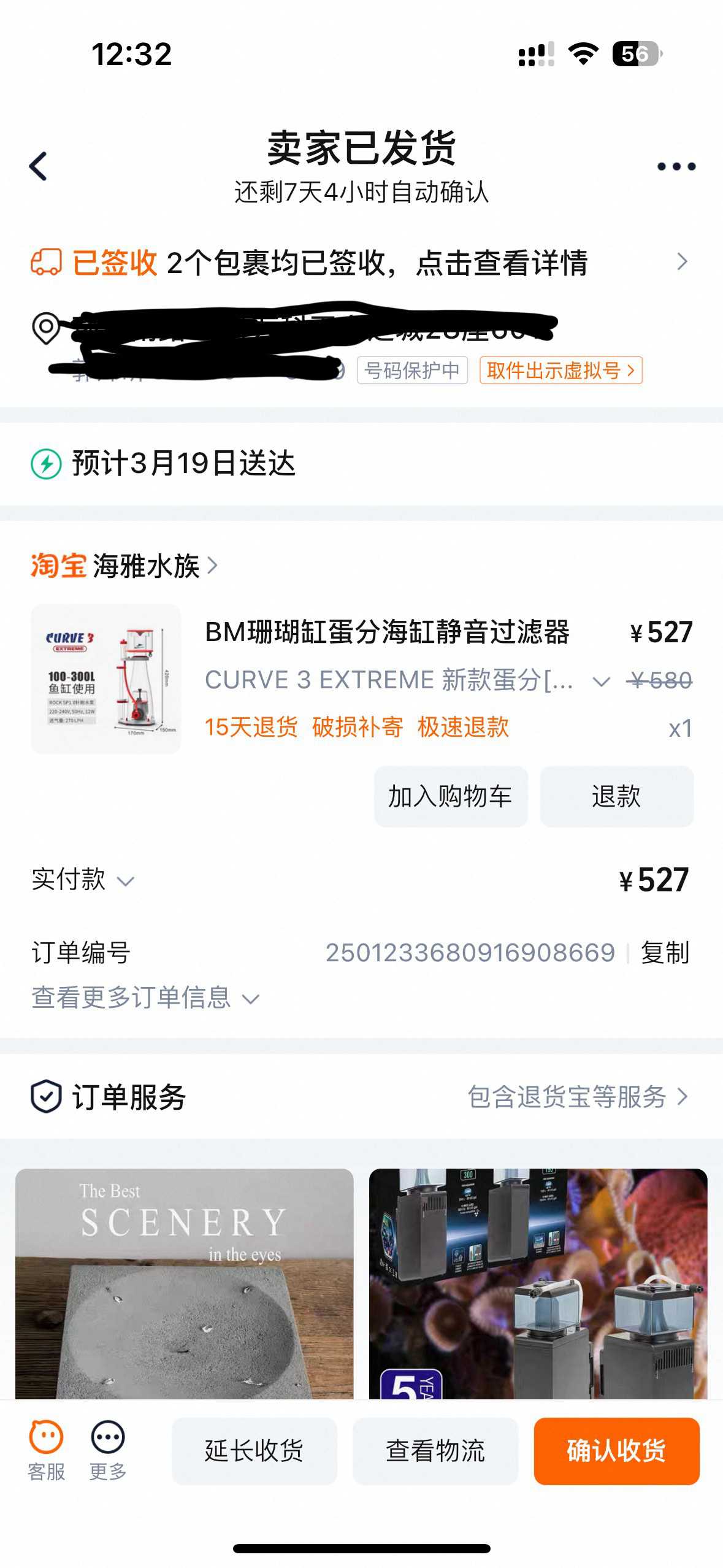Go back using the back arrow
The image size is (723, 1568).
38,166
